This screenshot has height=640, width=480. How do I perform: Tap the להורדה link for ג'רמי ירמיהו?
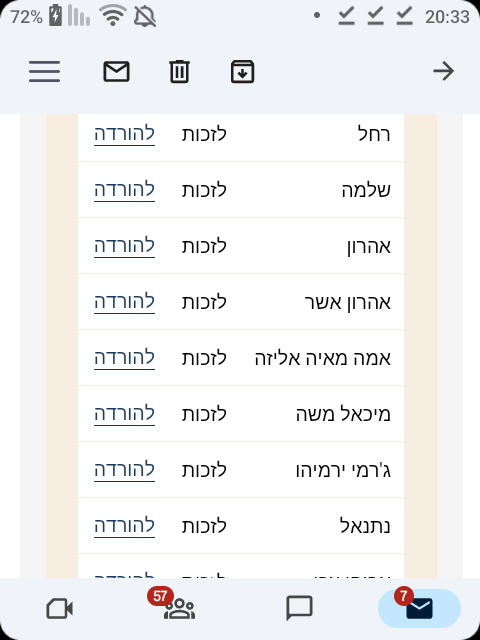(124, 469)
